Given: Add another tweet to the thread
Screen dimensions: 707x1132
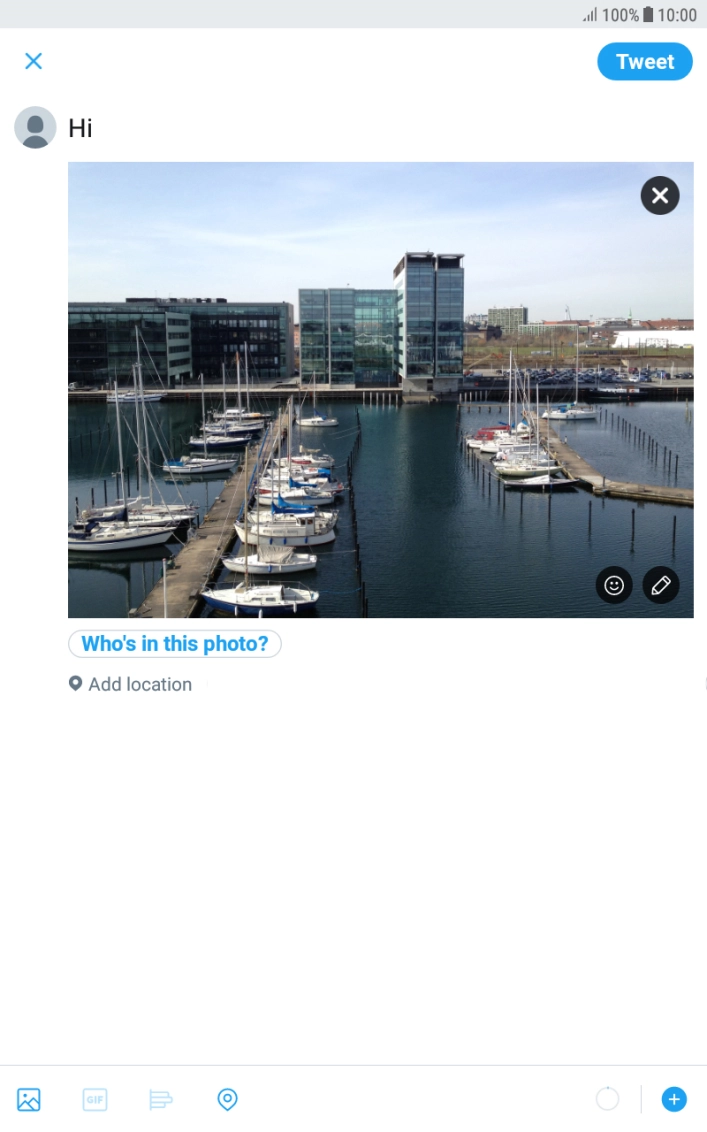Looking at the screenshot, I should click(x=674, y=1100).
